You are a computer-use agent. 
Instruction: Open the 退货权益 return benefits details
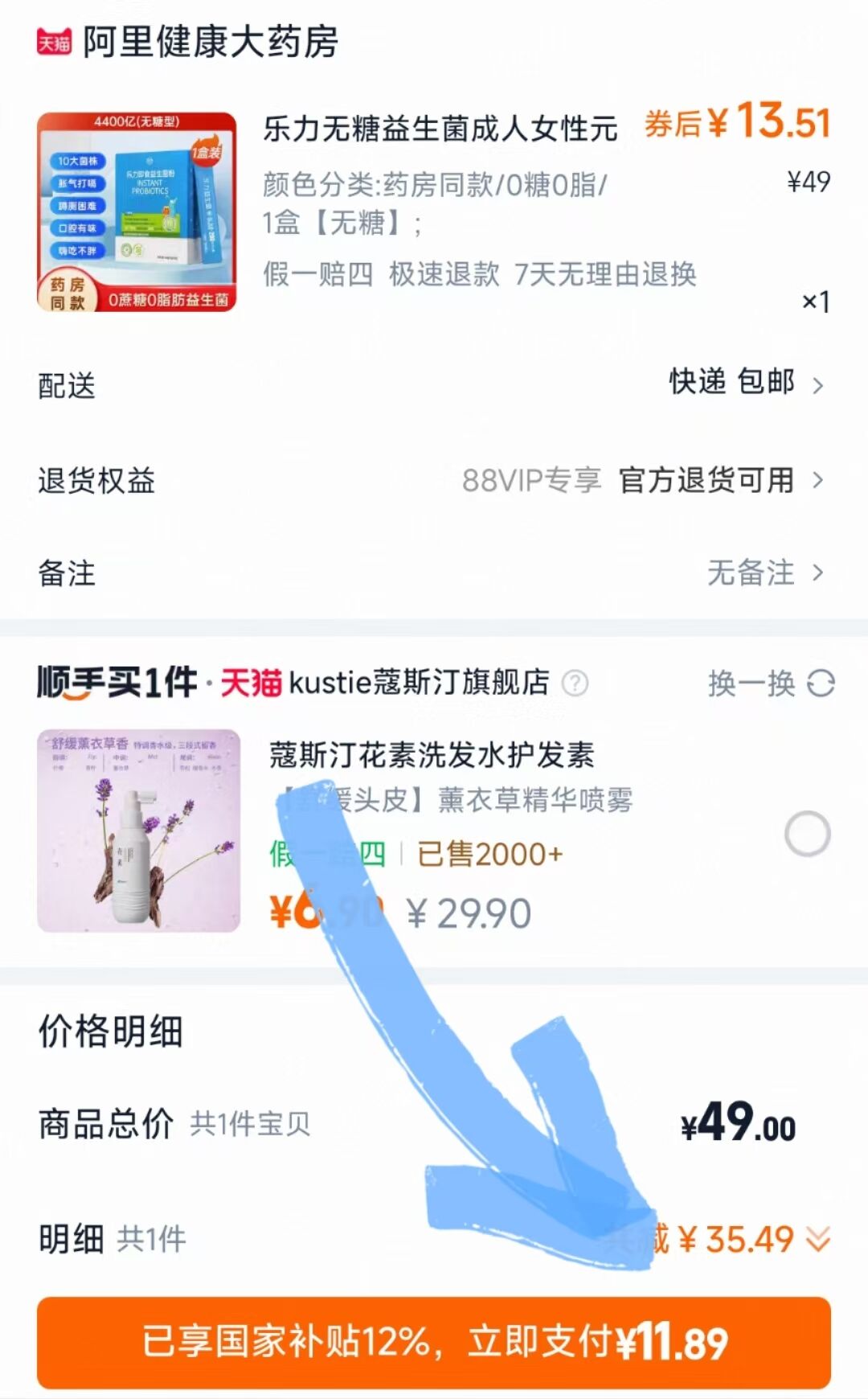point(434,481)
